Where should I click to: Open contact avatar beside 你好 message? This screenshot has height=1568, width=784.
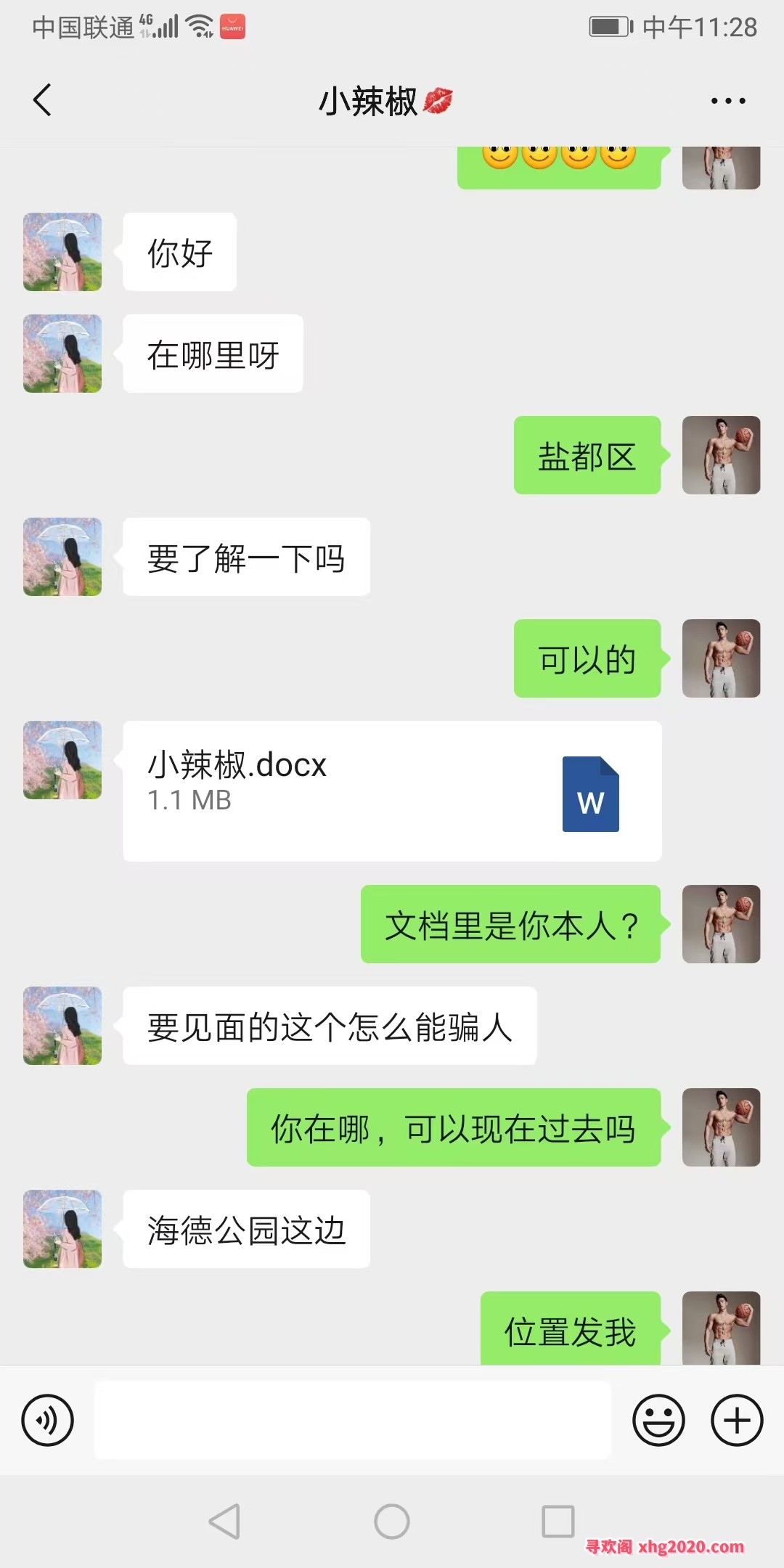[x=62, y=252]
